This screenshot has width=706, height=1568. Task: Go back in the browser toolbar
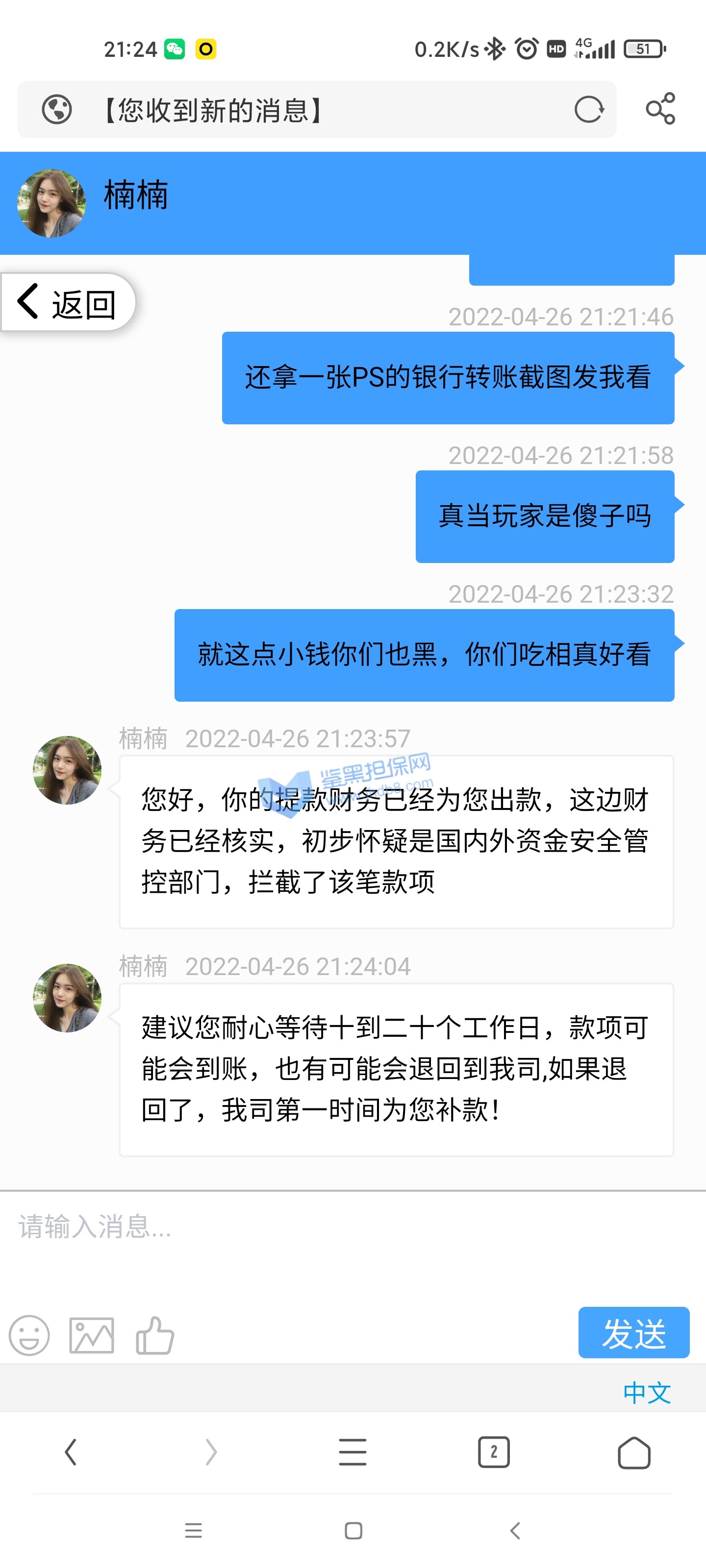click(x=71, y=1452)
